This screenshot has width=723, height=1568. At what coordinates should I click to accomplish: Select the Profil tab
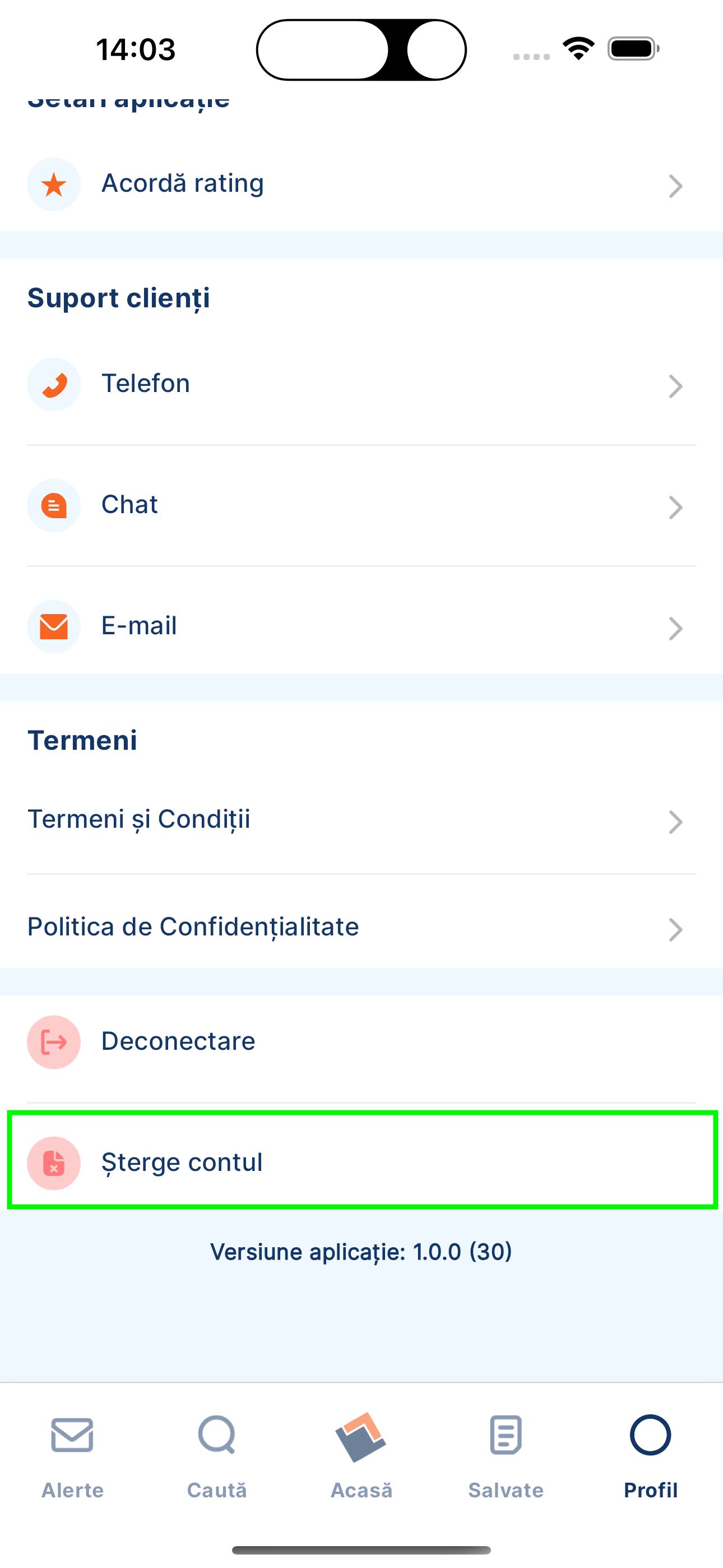point(651,1456)
